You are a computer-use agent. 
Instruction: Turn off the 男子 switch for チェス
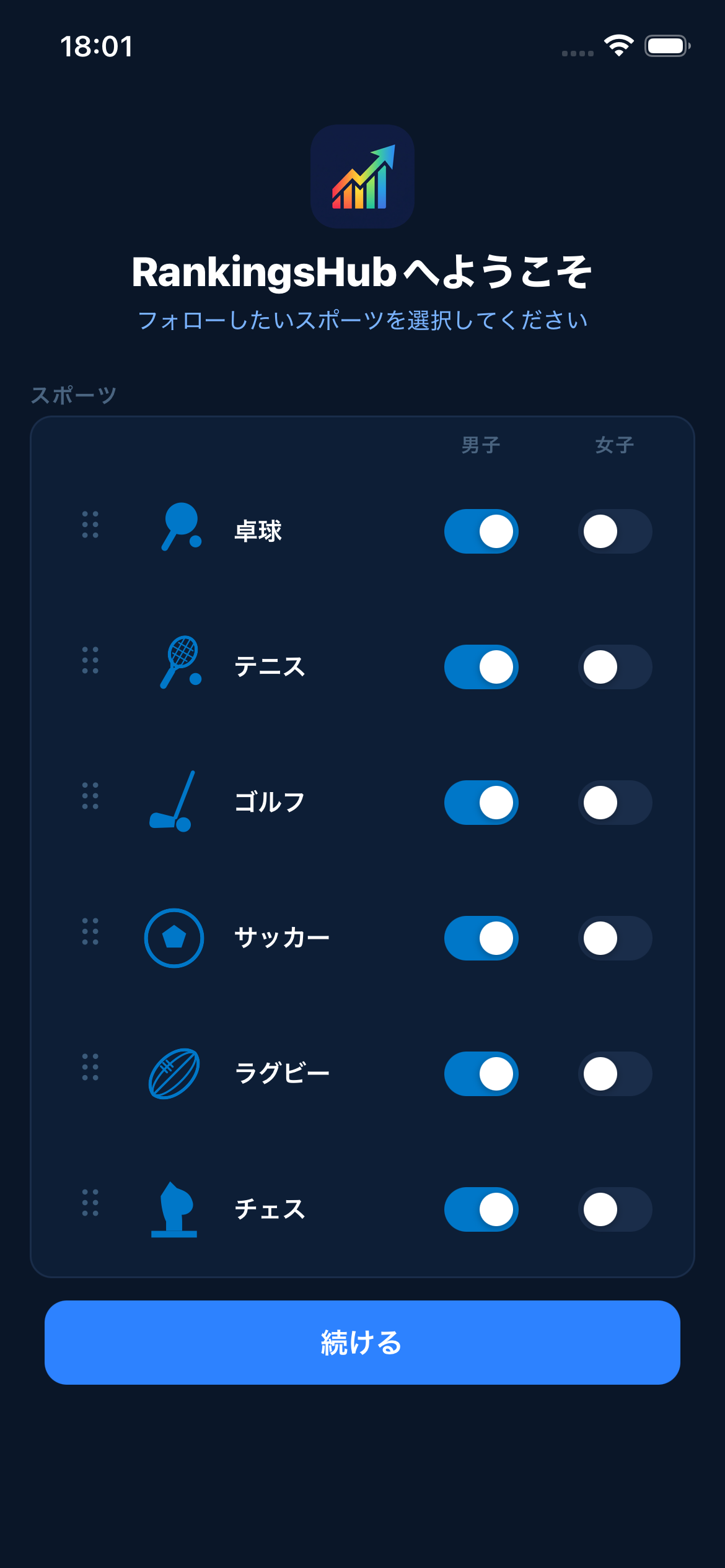click(x=481, y=1209)
